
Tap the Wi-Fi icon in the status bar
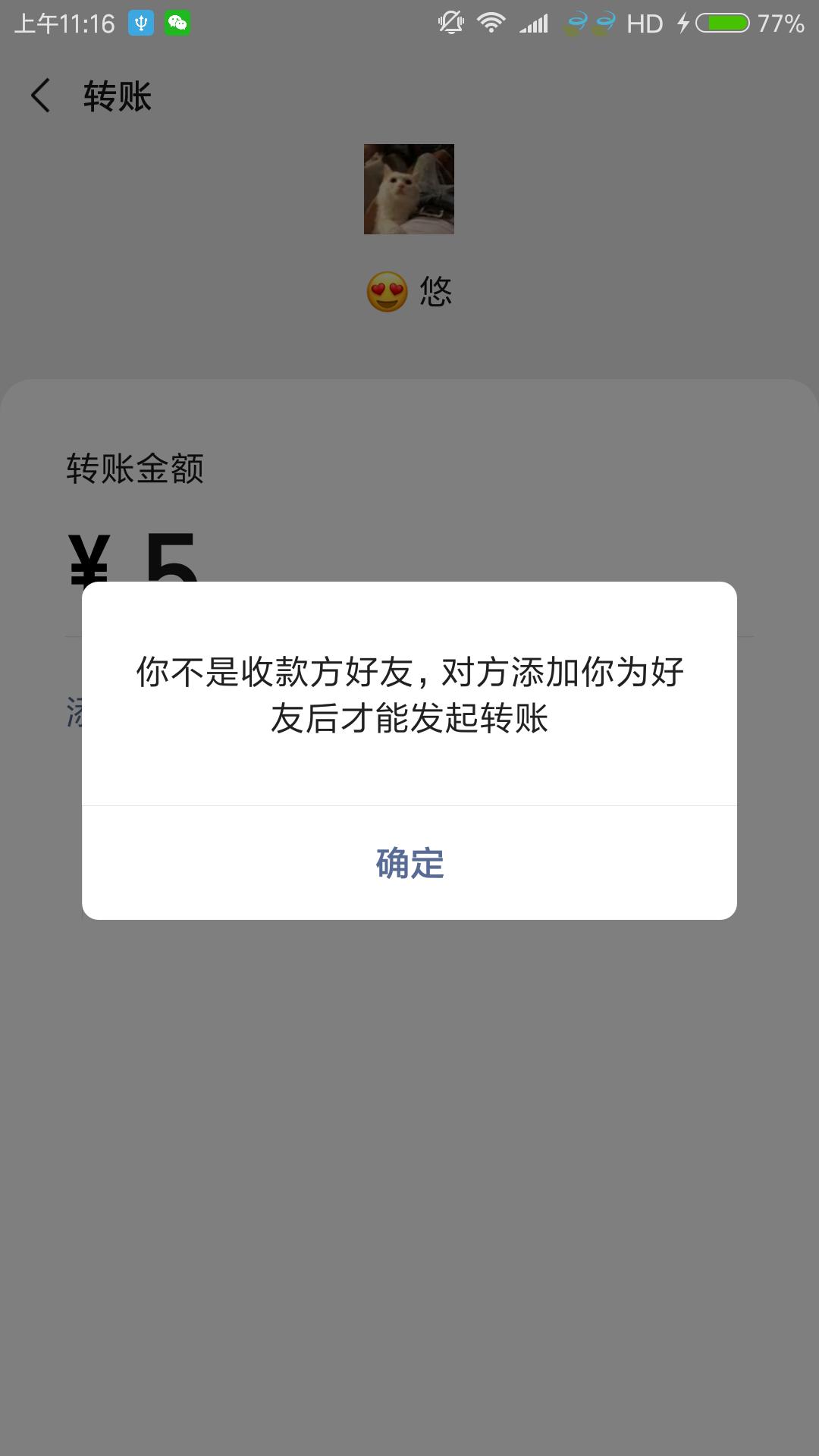(491, 23)
